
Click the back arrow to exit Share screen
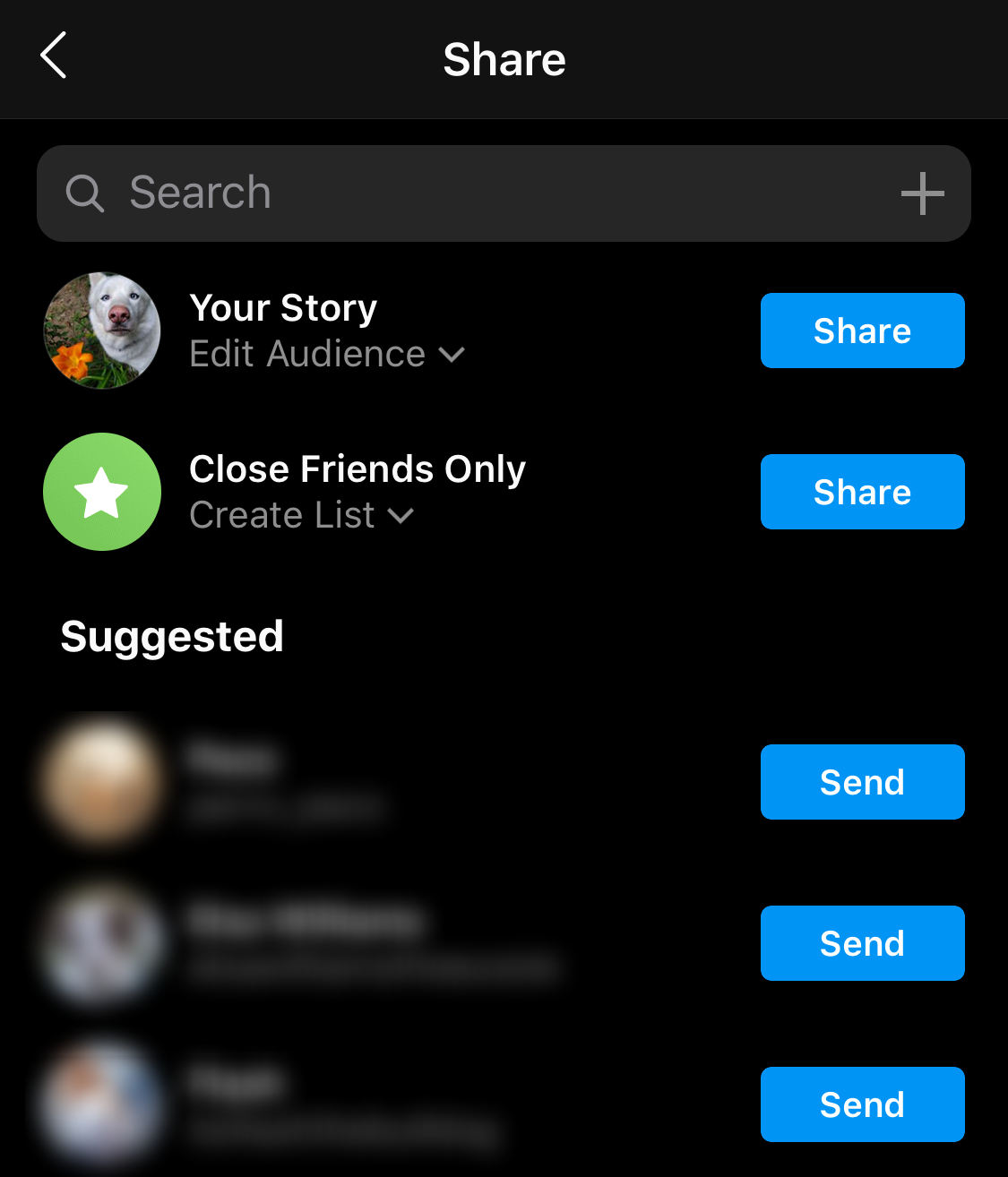[53, 56]
